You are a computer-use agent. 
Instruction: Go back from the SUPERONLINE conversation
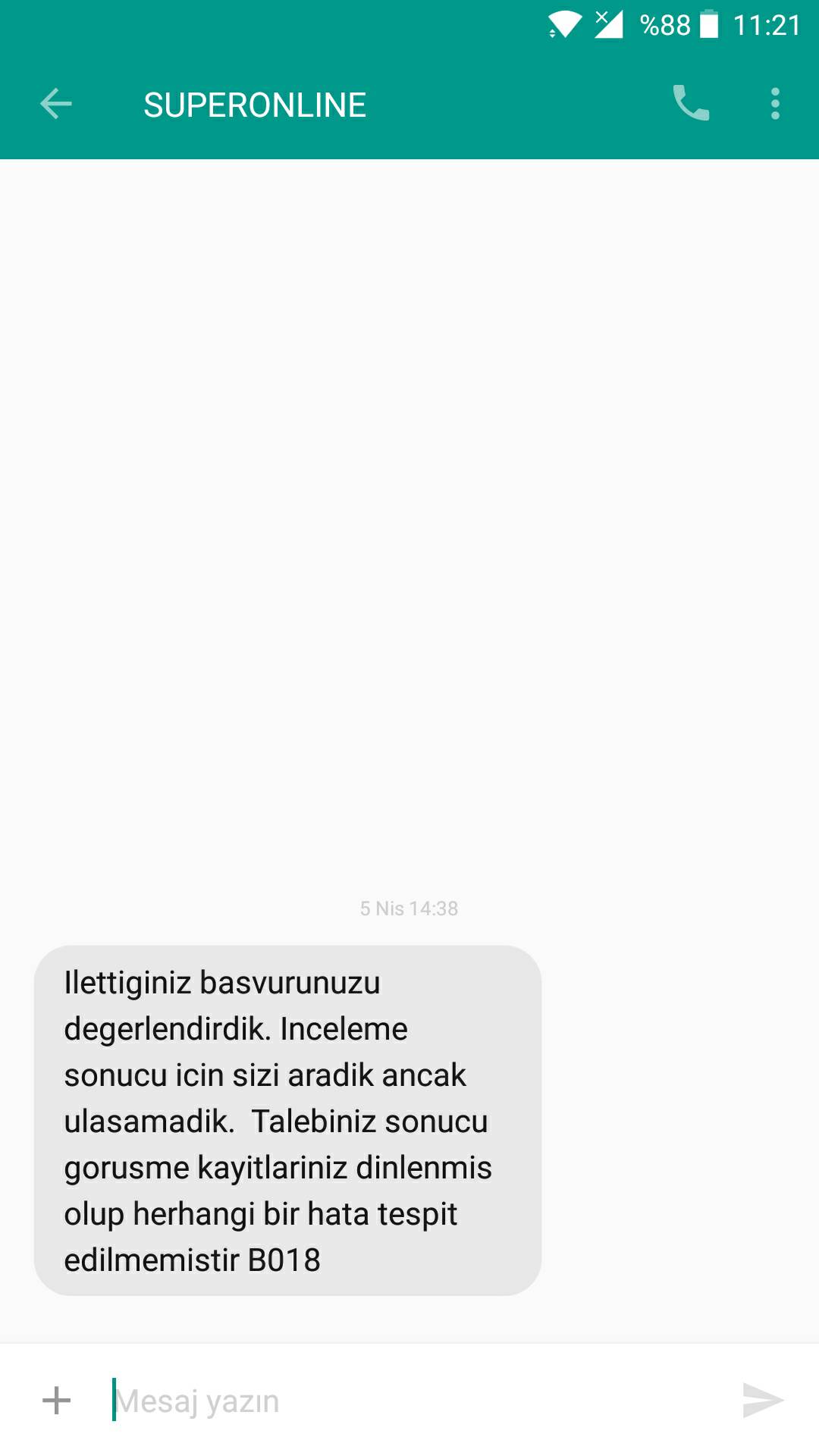(56, 104)
